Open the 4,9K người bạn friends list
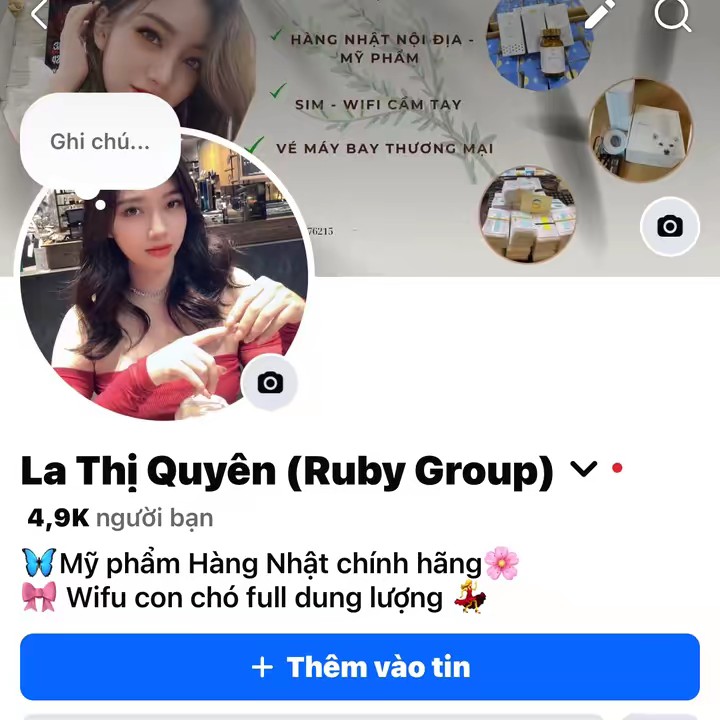The width and height of the screenshot is (720, 720). click(x=120, y=518)
